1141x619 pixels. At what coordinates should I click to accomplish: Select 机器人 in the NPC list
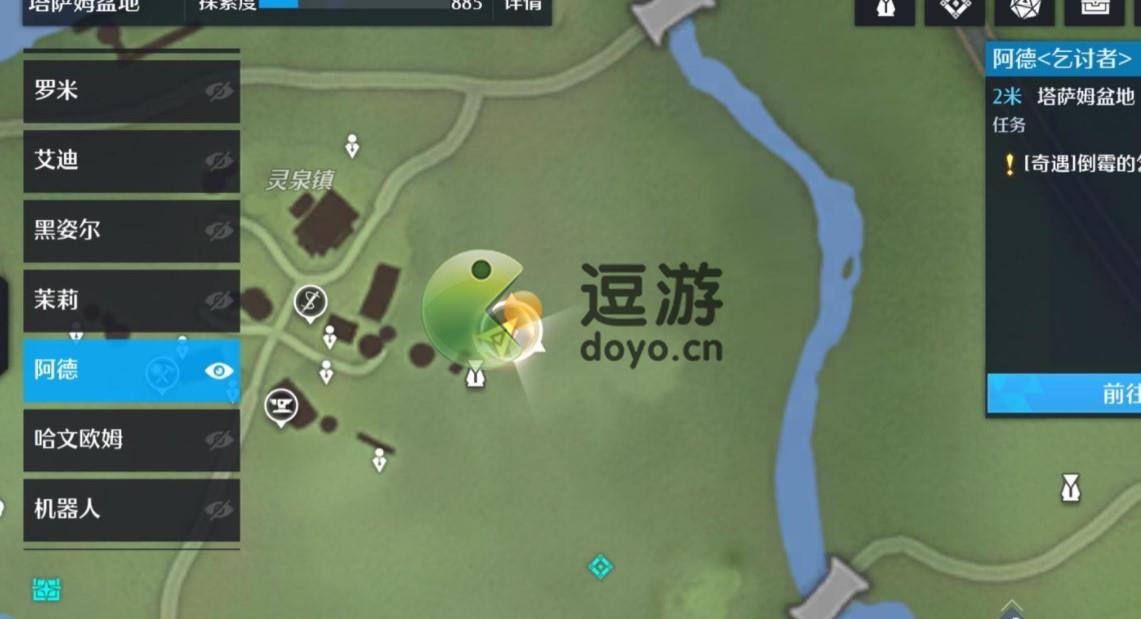click(x=110, y=509)
